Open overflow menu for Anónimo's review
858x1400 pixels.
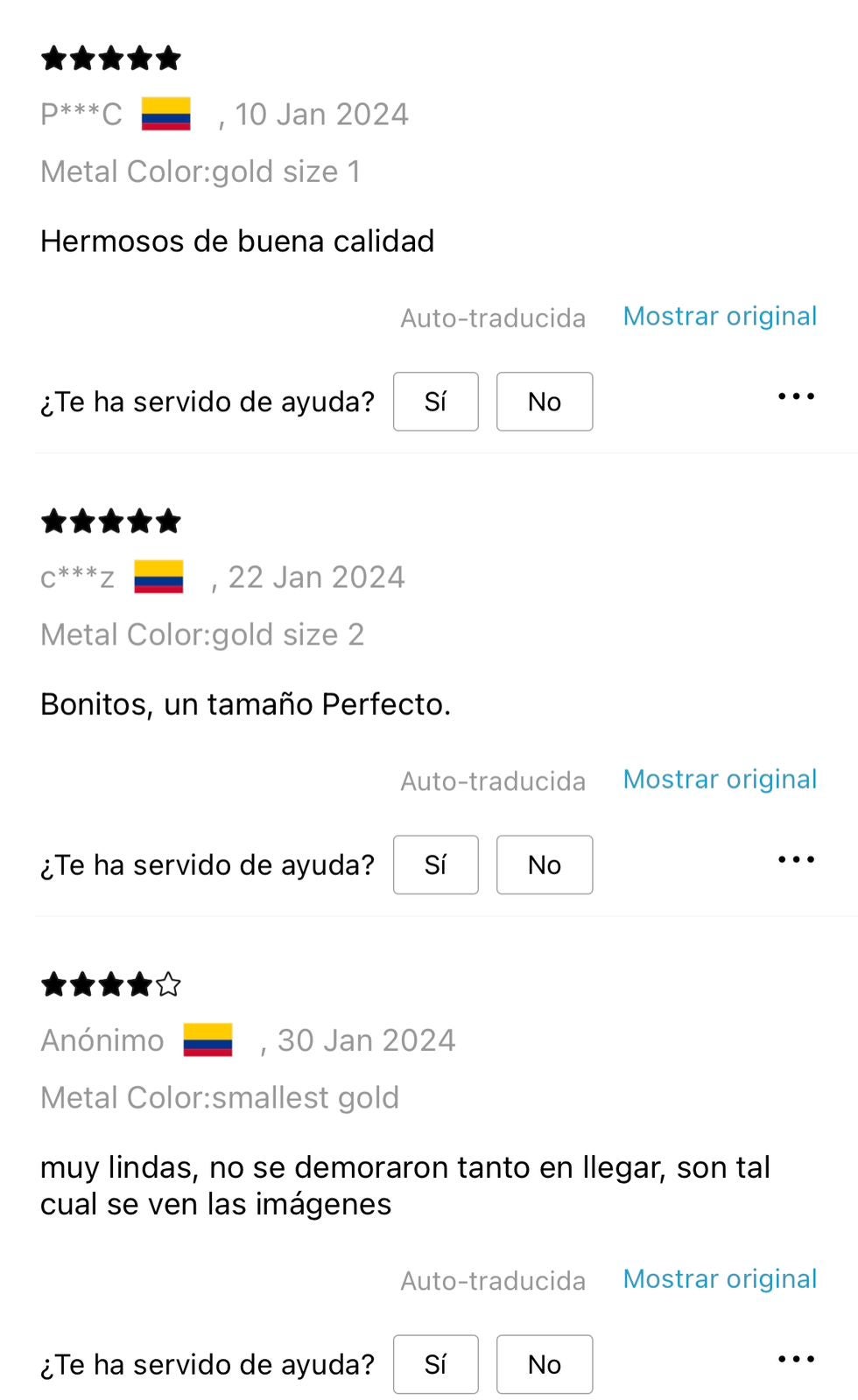pos(796,1359)
